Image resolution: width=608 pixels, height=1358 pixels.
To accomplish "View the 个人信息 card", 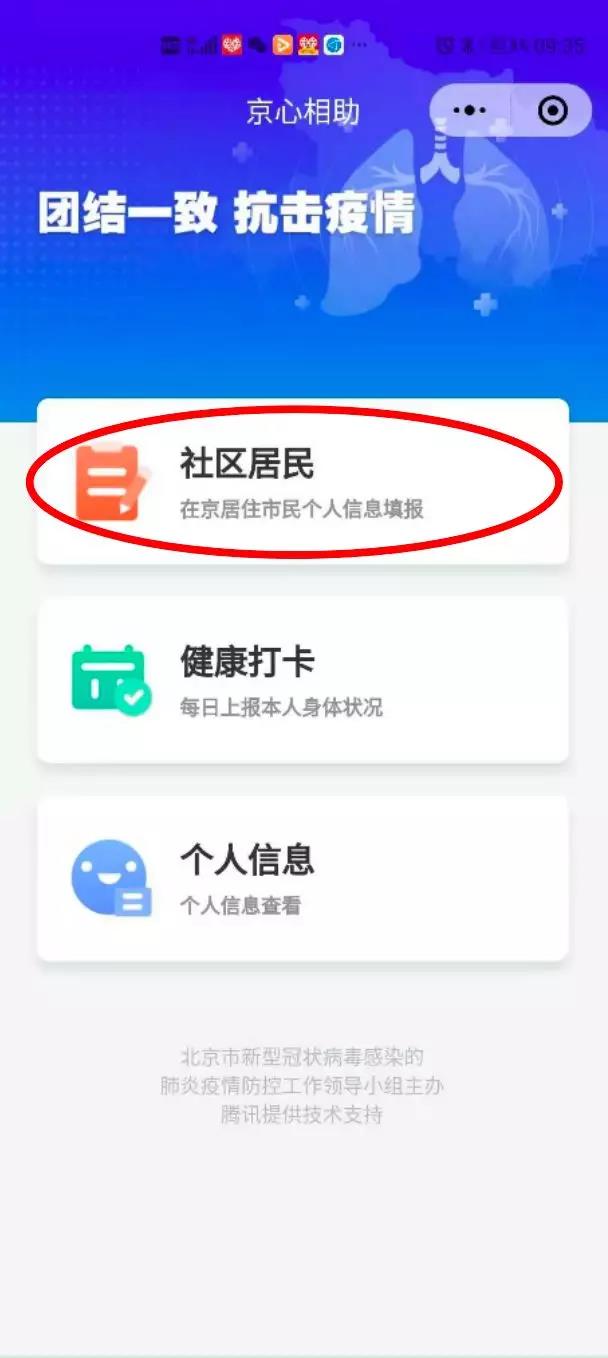I will pyautogui.click(x=302, y=878).
